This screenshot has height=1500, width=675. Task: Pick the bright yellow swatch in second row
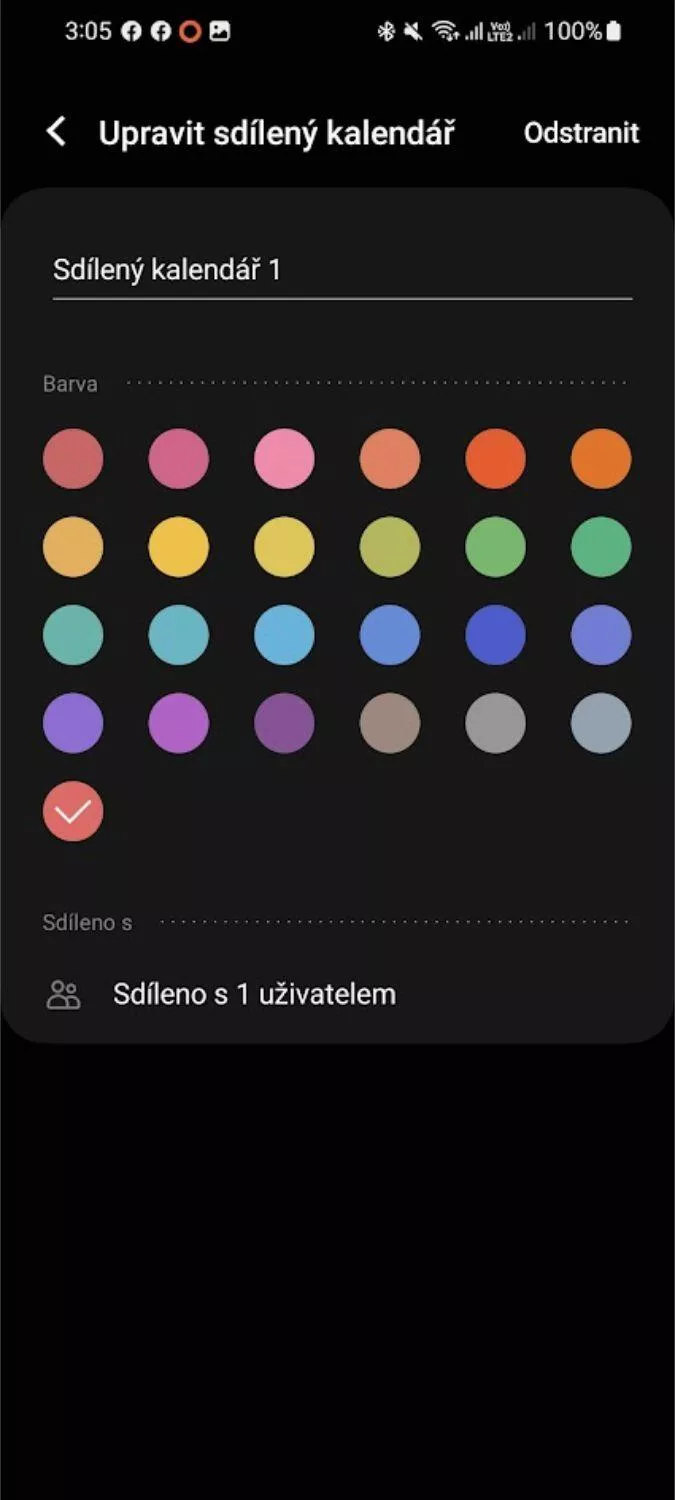pyautogui.click(x=179, y=547)
